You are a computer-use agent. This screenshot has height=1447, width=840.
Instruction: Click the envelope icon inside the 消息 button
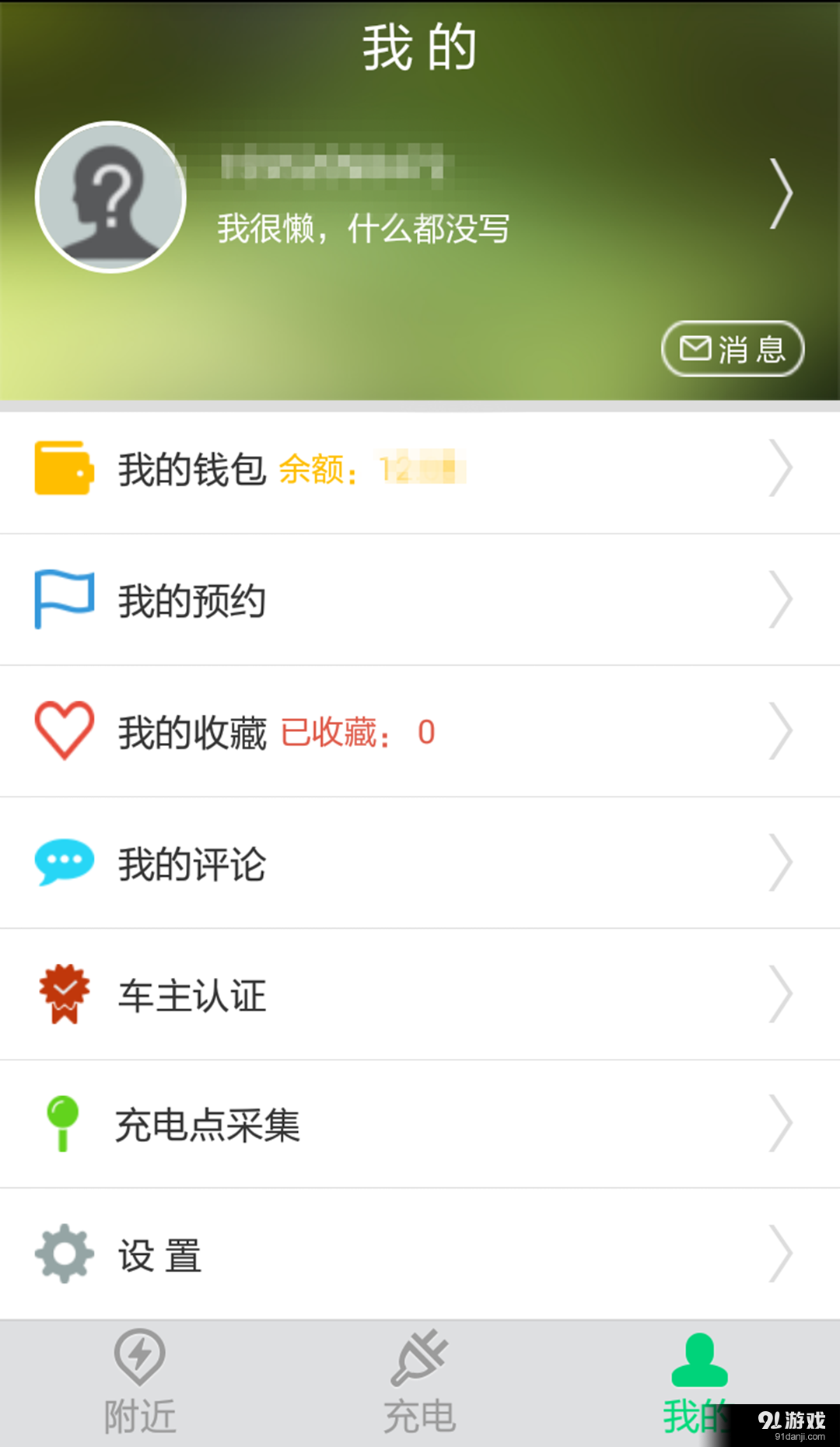point(695,349)
